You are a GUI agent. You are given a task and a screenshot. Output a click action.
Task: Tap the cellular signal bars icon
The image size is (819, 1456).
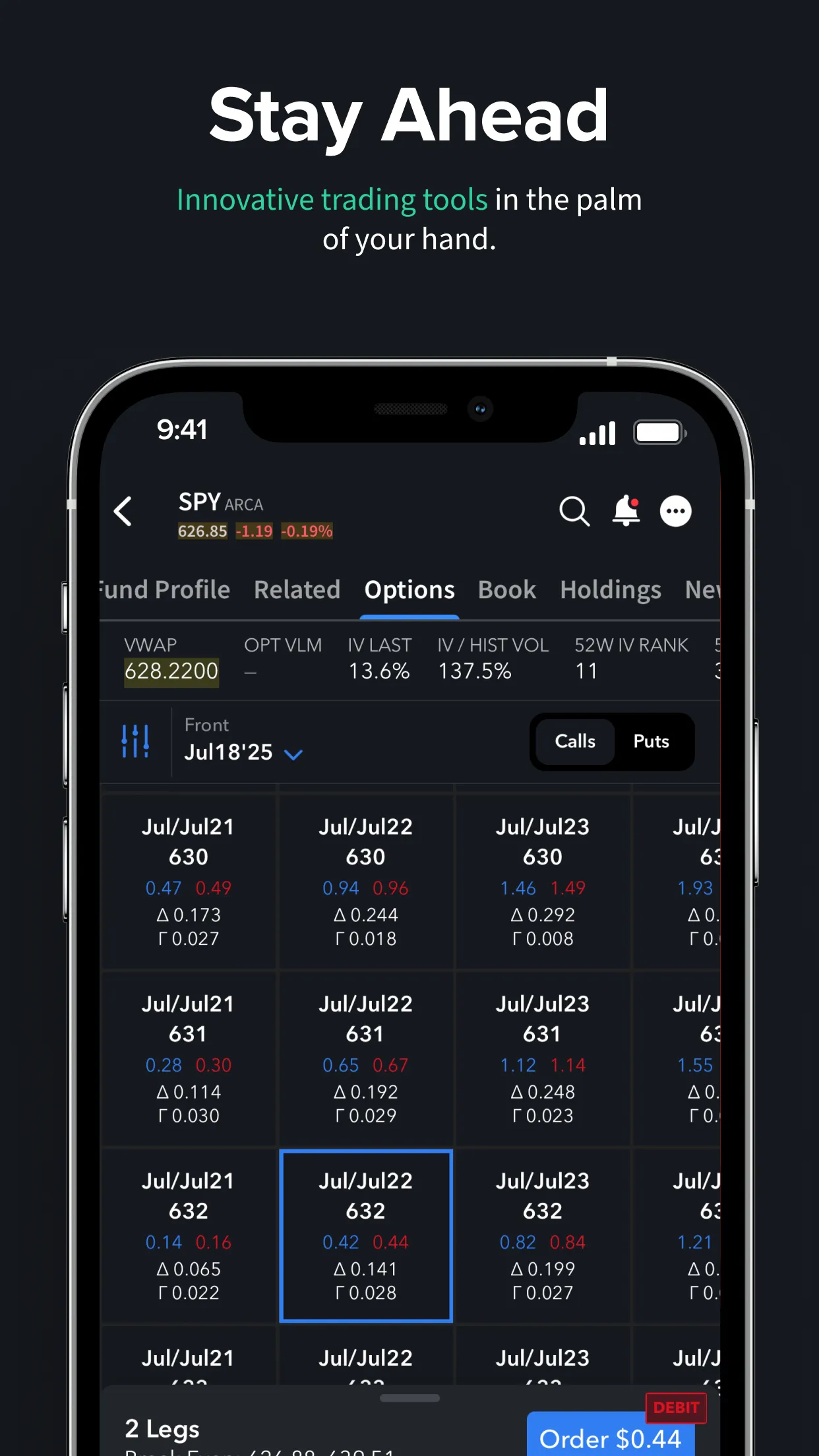click(597, 432)
